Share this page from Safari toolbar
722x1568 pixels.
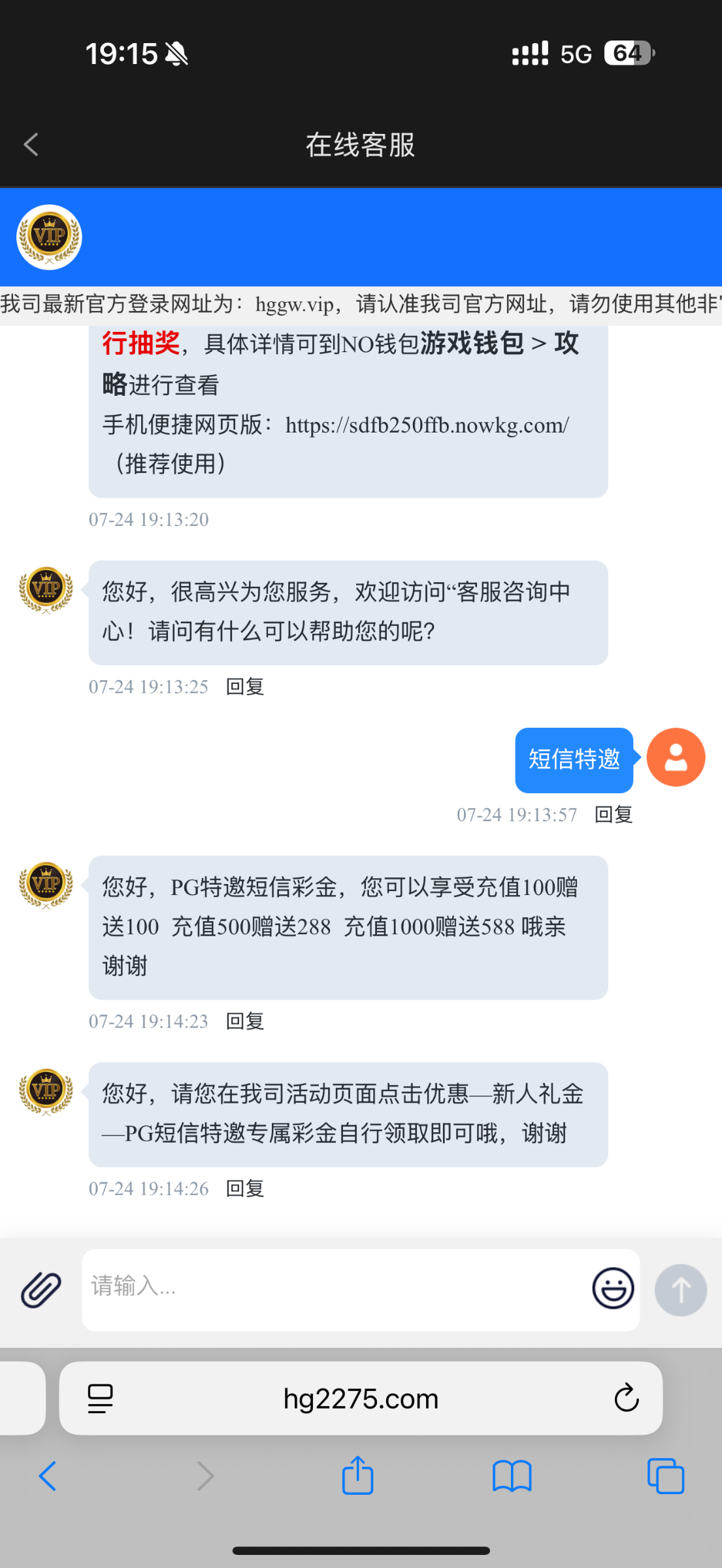357,1476
